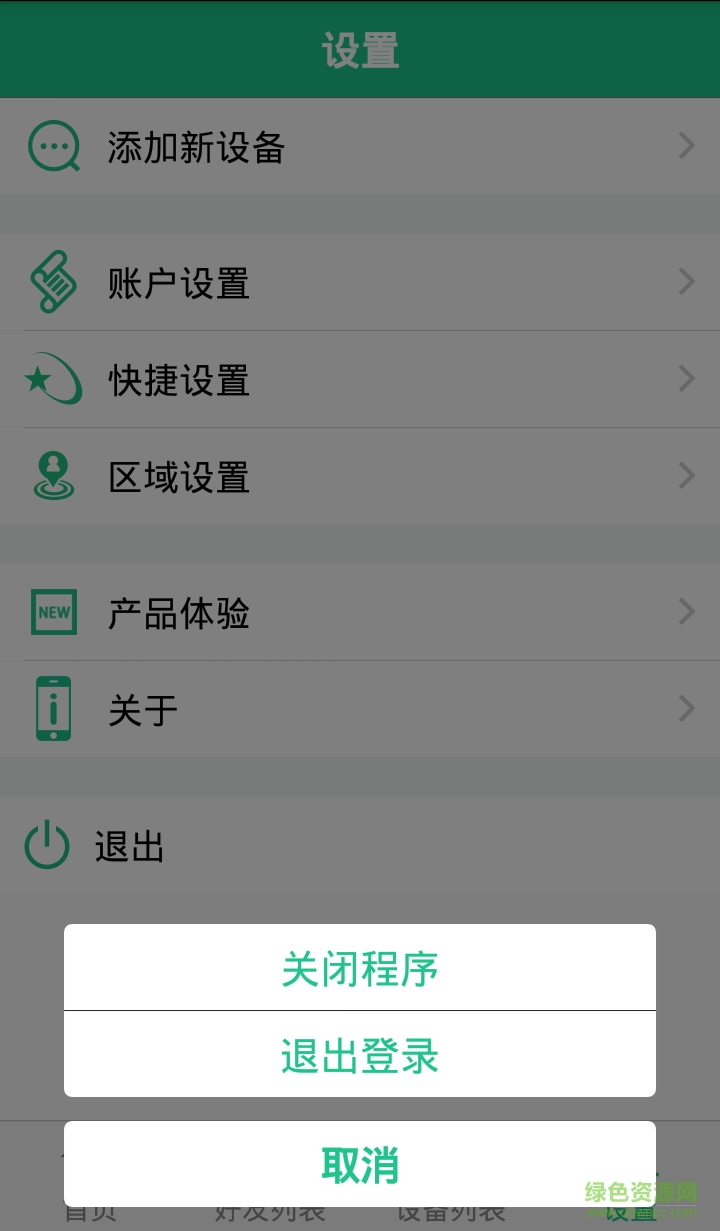
Task: Tap the 取消 button to dismiss dialog
Action: coord(360,1164)
